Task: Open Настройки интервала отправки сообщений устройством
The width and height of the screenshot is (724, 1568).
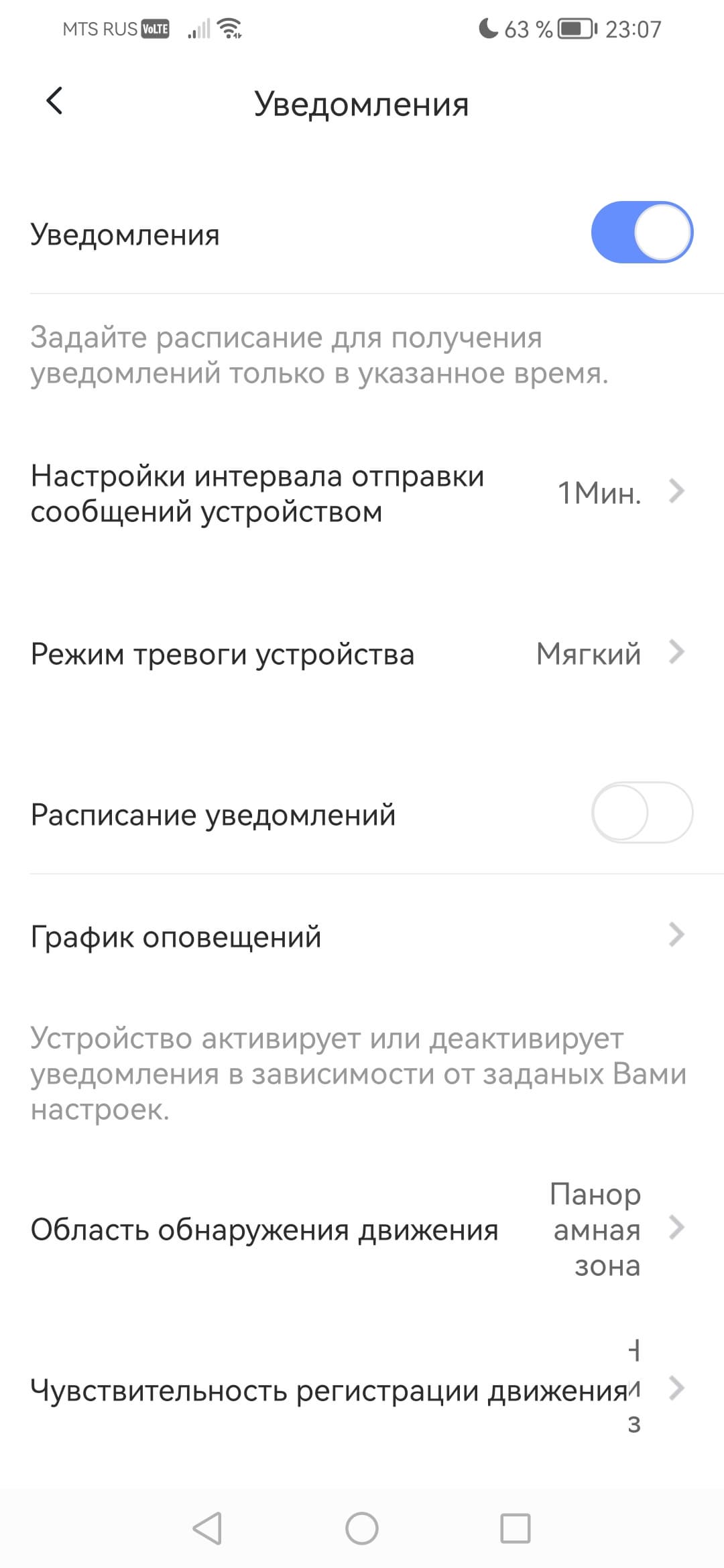Action: [x=362, y=494]
